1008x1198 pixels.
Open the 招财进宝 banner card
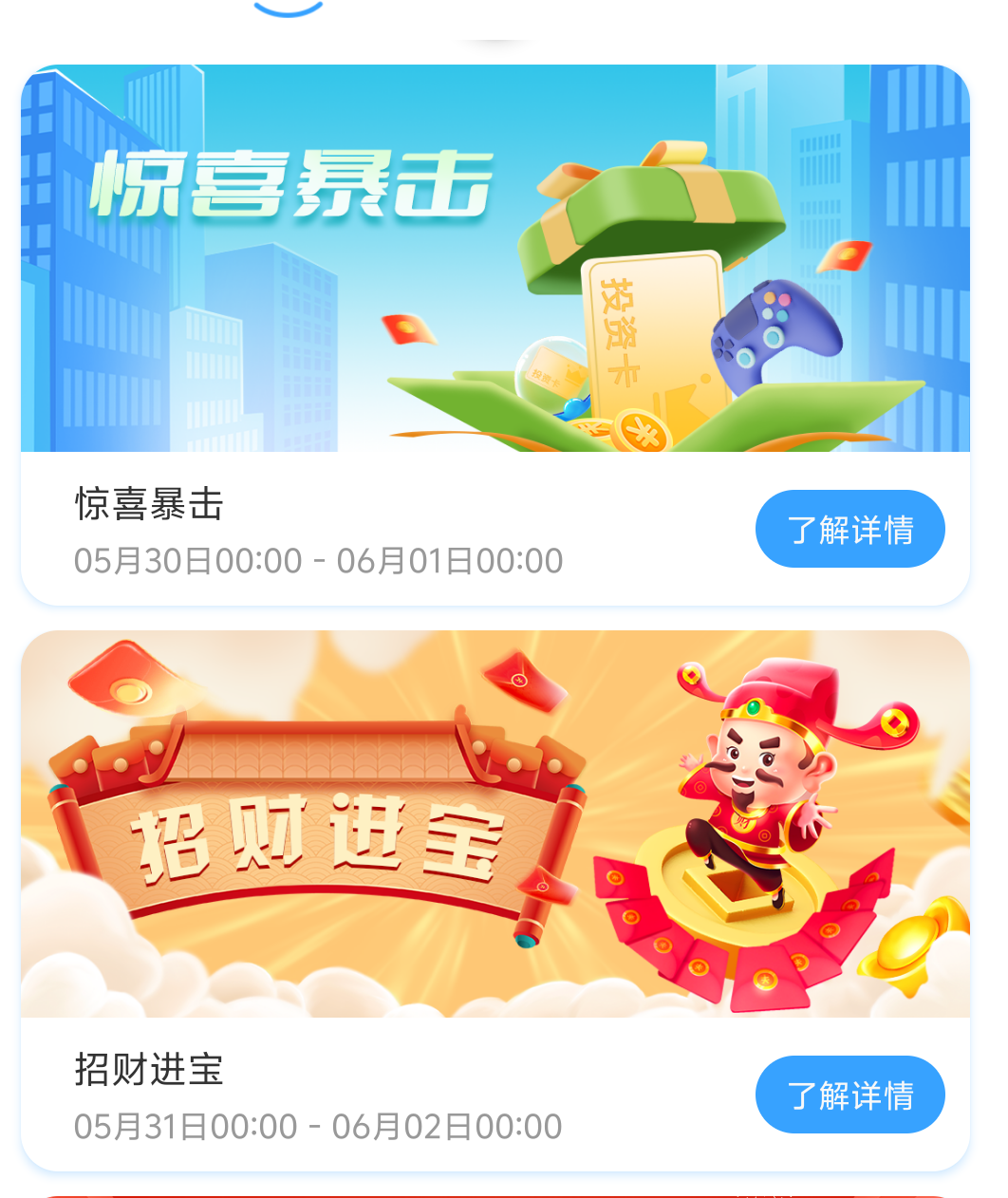(x=495, y=824)
